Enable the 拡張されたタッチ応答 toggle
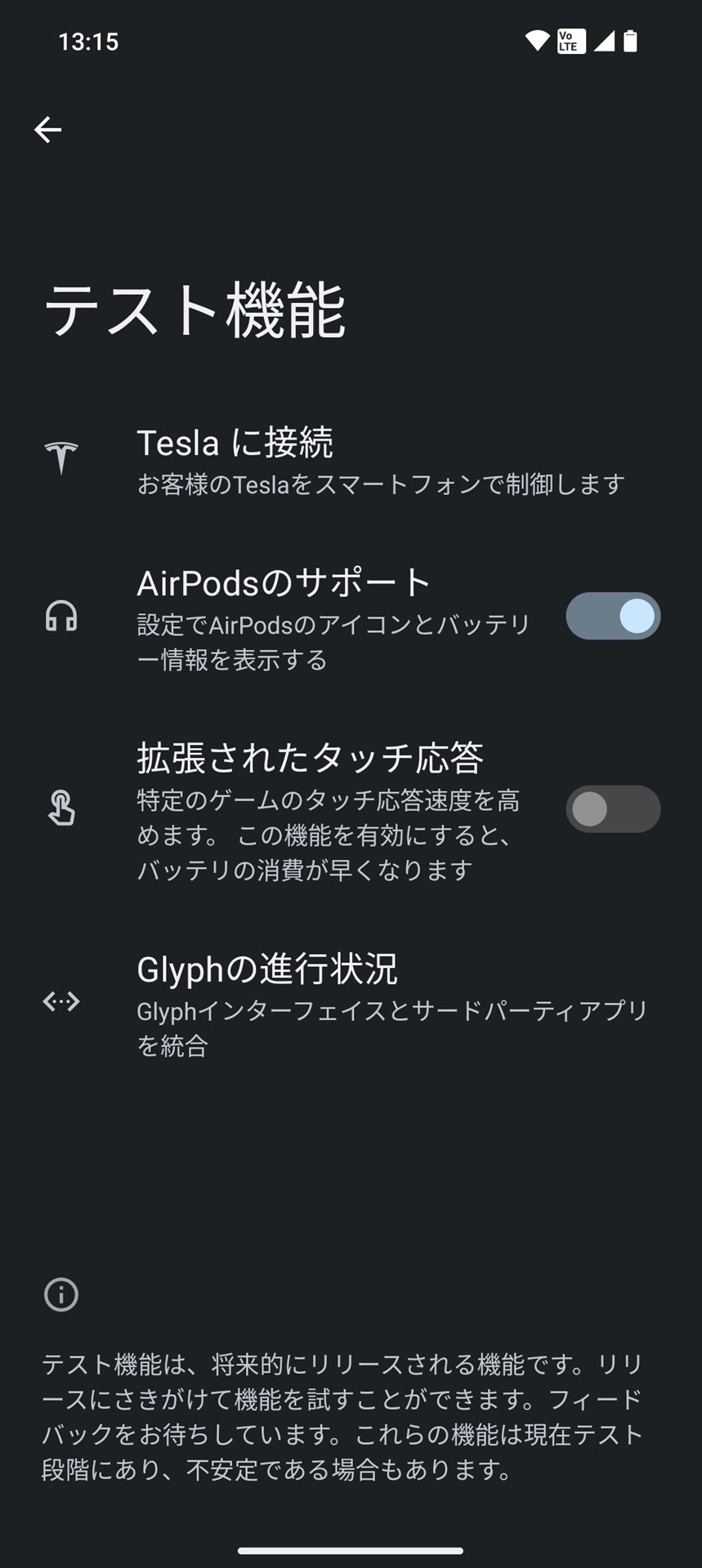702x1568 pixels. point(612,808)
